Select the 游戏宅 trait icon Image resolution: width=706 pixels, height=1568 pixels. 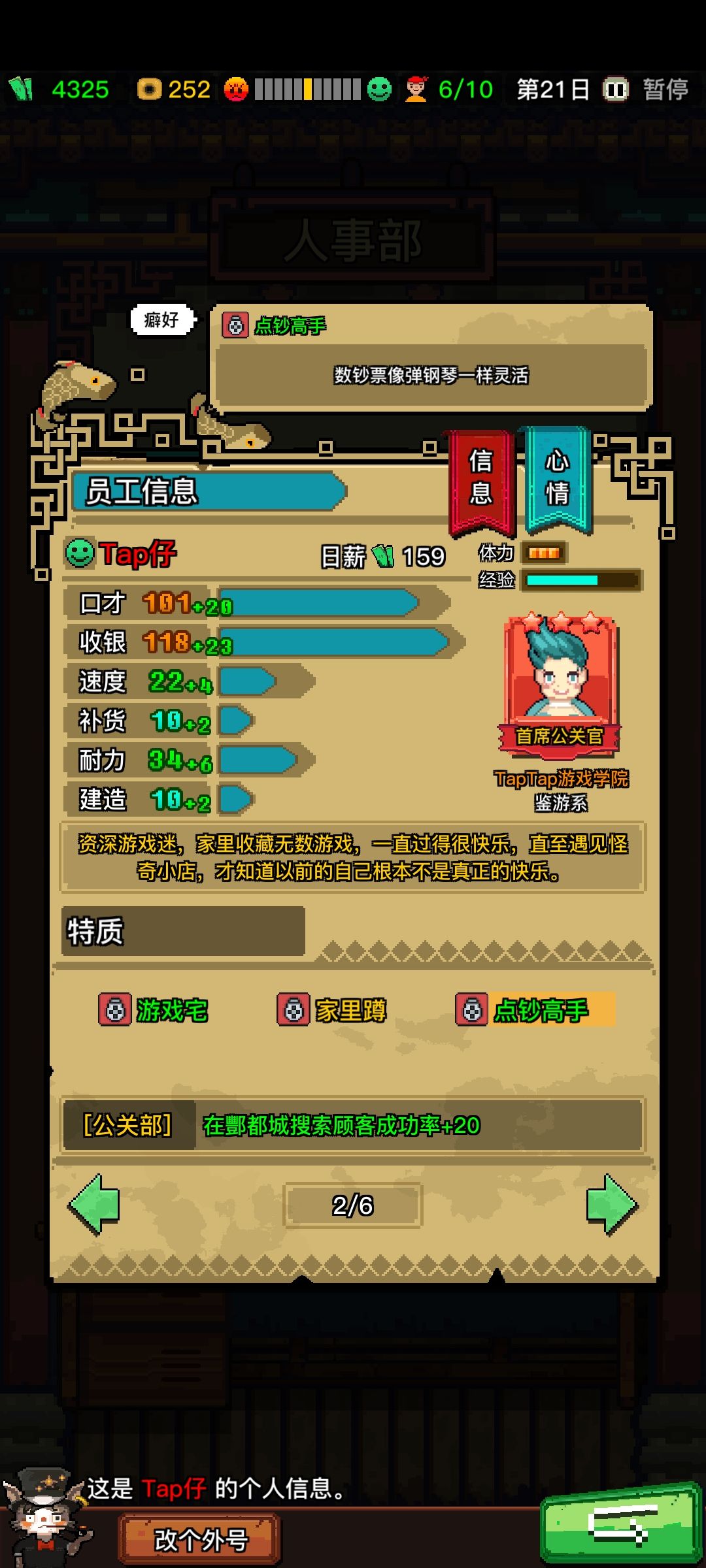(x=115, y=1010)
